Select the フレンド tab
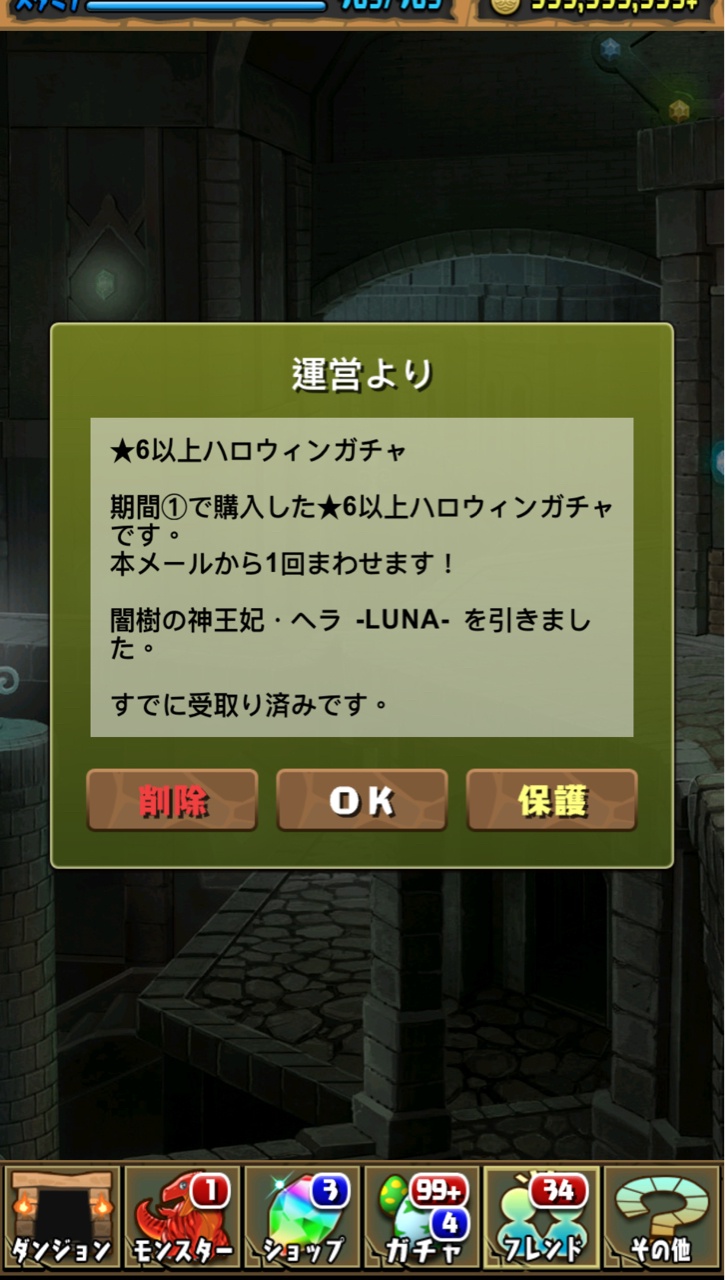The image size is (725, 1280). [x=543, y=1217]
